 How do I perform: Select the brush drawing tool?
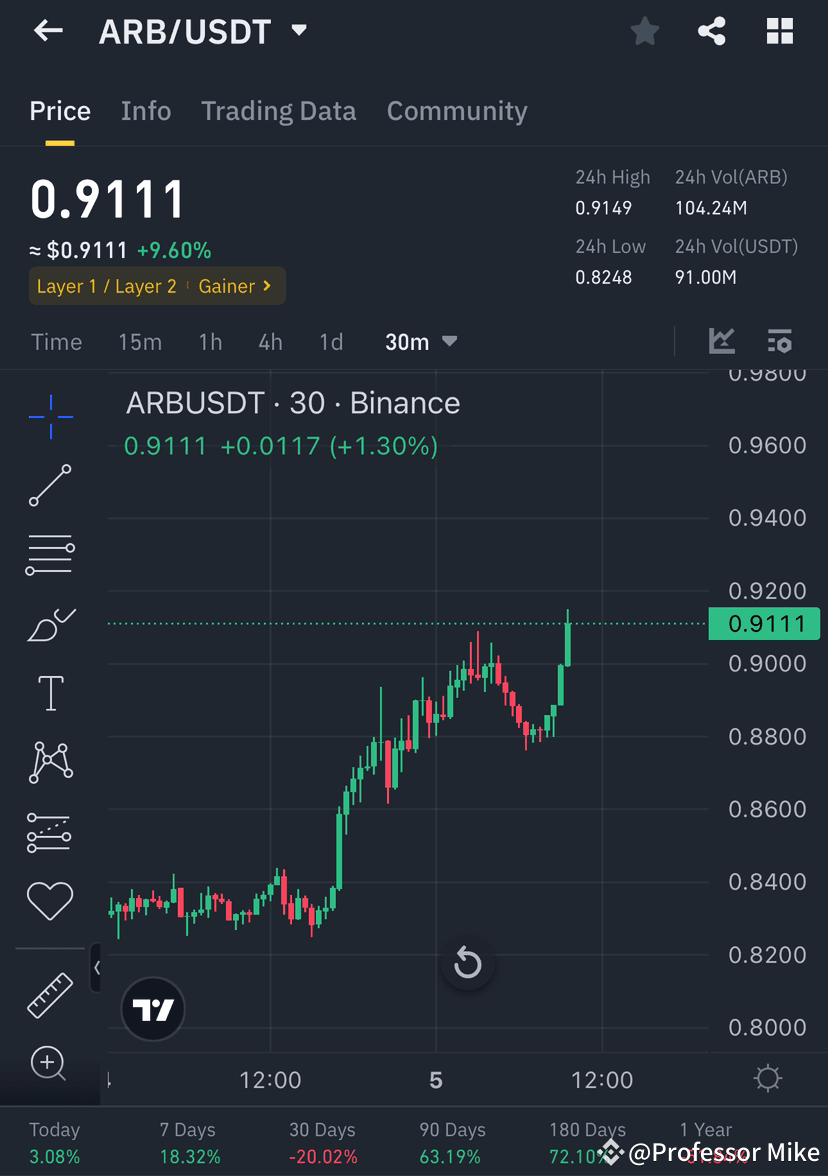(x=50, y=624)
